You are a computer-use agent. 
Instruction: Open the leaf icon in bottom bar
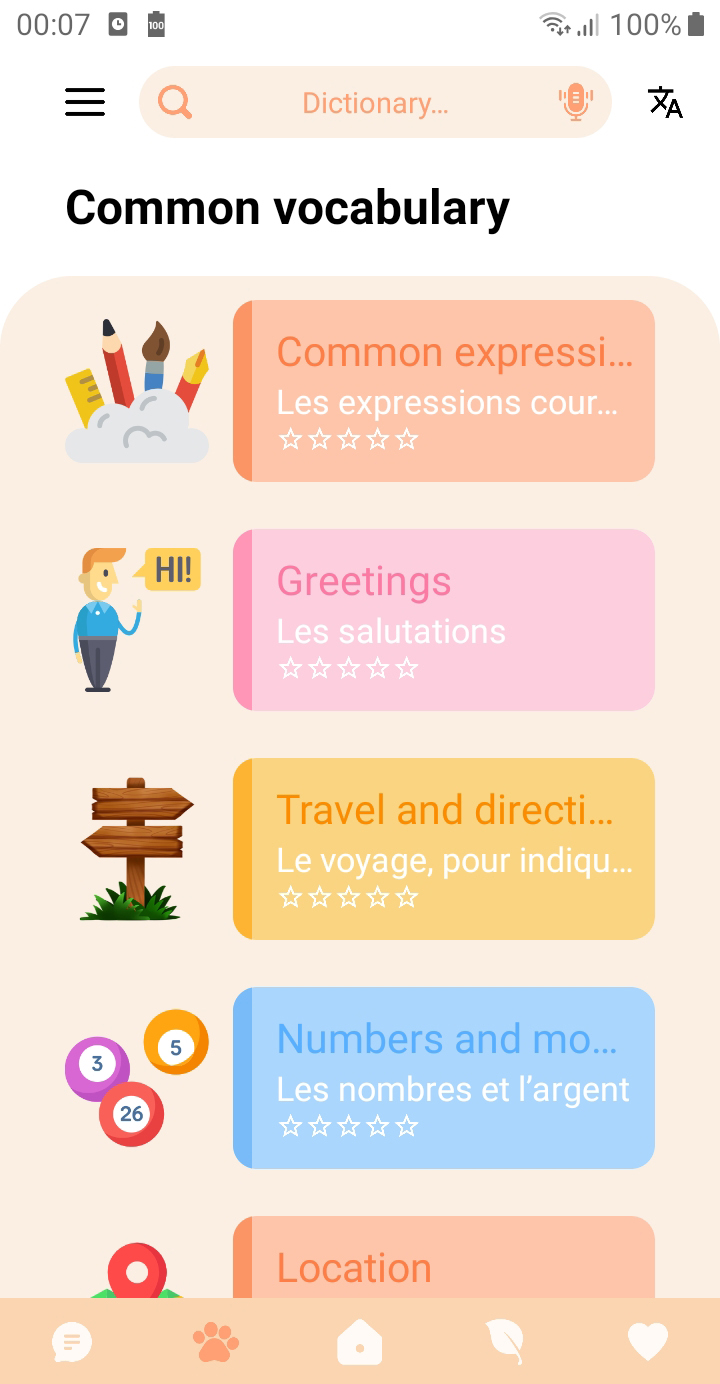[x=503, y=1341]
